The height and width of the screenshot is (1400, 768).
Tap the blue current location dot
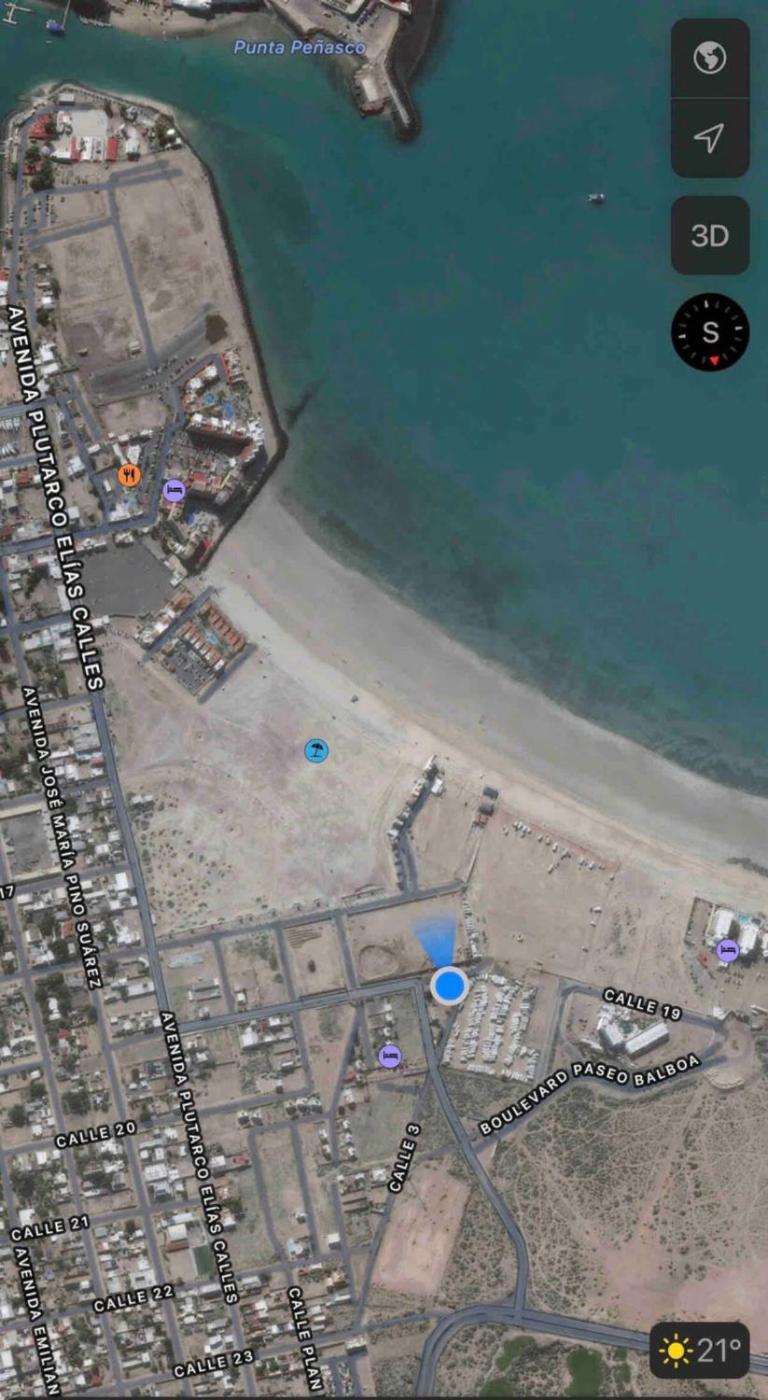tap(449, 986)
